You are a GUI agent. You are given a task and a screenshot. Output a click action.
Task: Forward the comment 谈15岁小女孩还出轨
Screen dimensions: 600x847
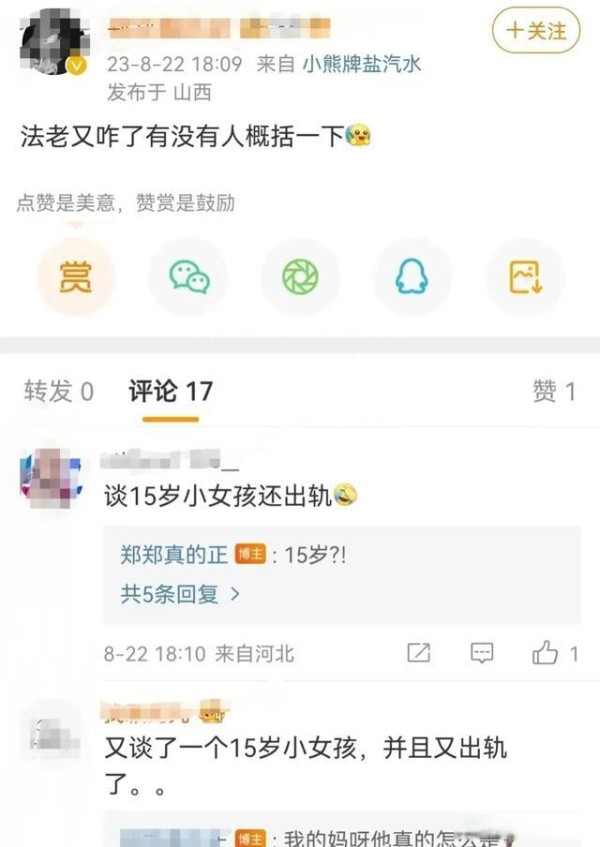point(419,654)
